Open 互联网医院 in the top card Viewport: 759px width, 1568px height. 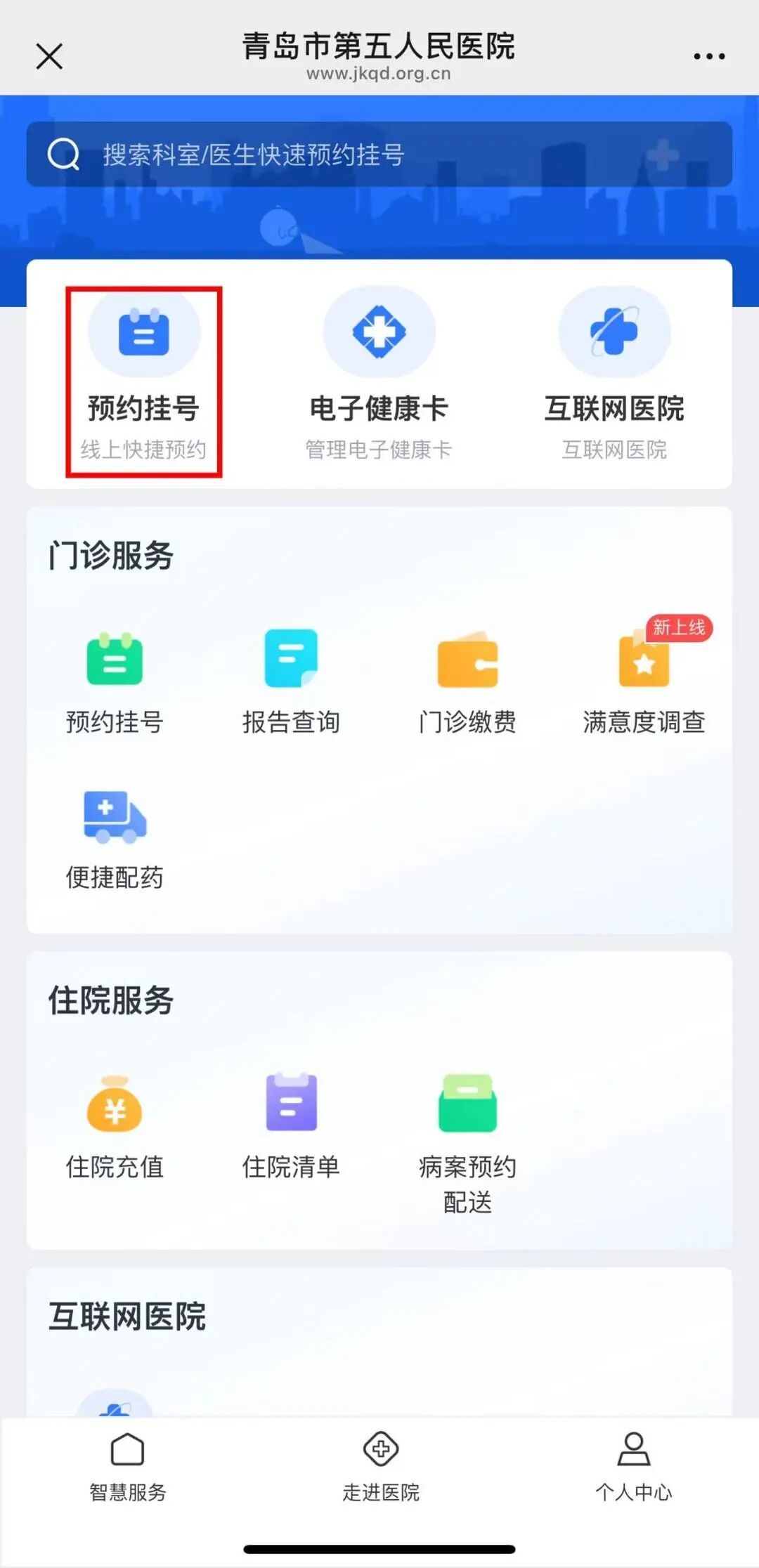click(x=614, y=372)
